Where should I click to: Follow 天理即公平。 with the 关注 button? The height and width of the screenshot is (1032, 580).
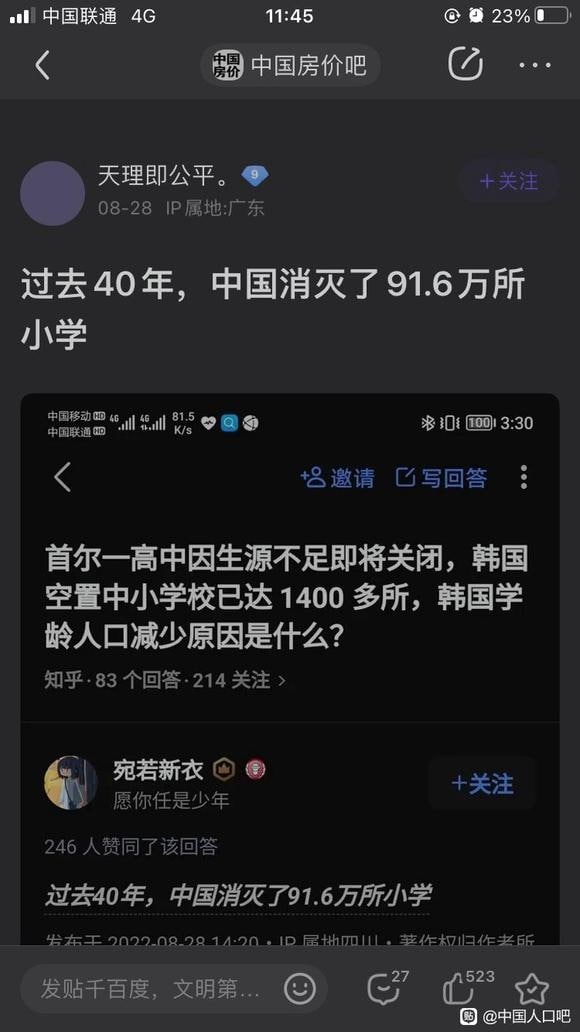tap(509, 181)
